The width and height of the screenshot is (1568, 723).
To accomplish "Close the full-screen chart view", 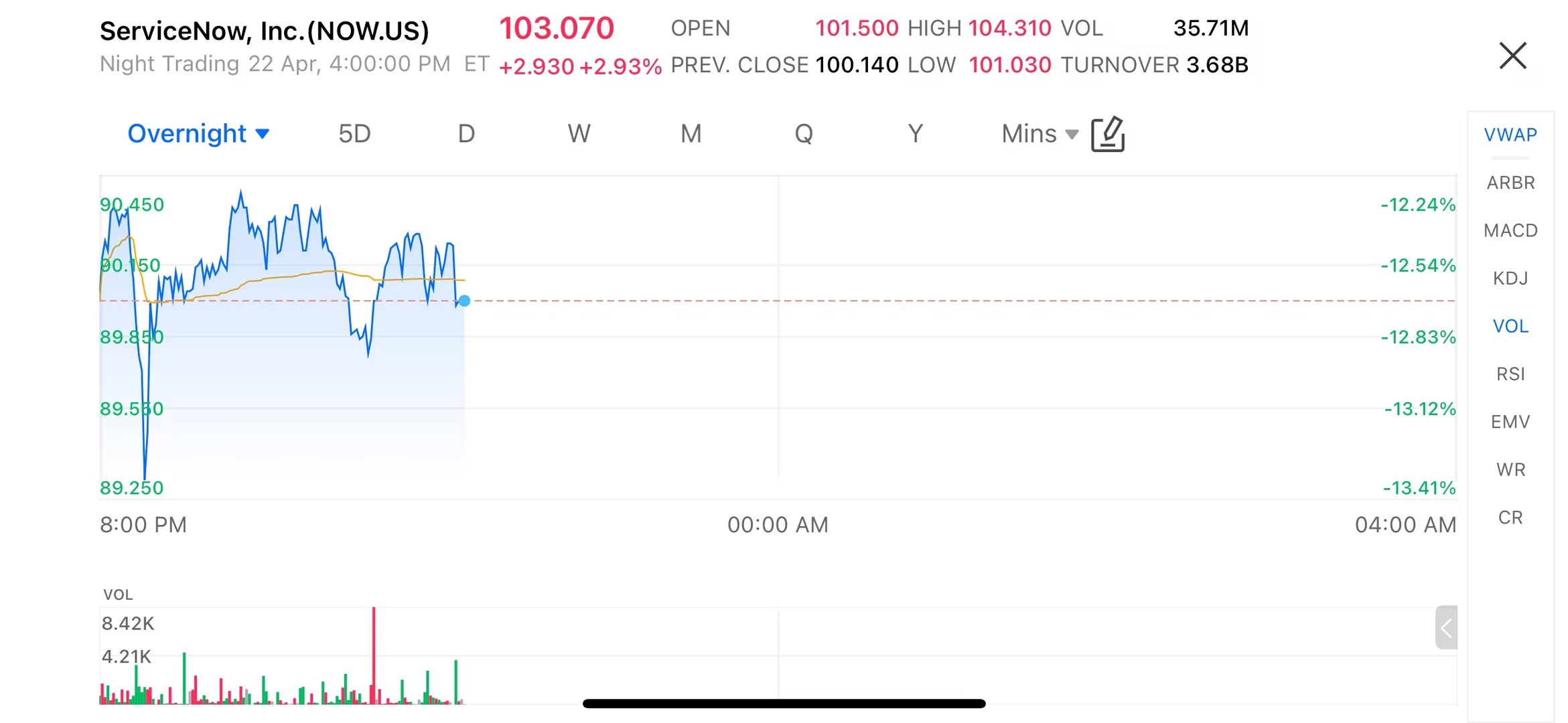I will [x=1512, y=56].
